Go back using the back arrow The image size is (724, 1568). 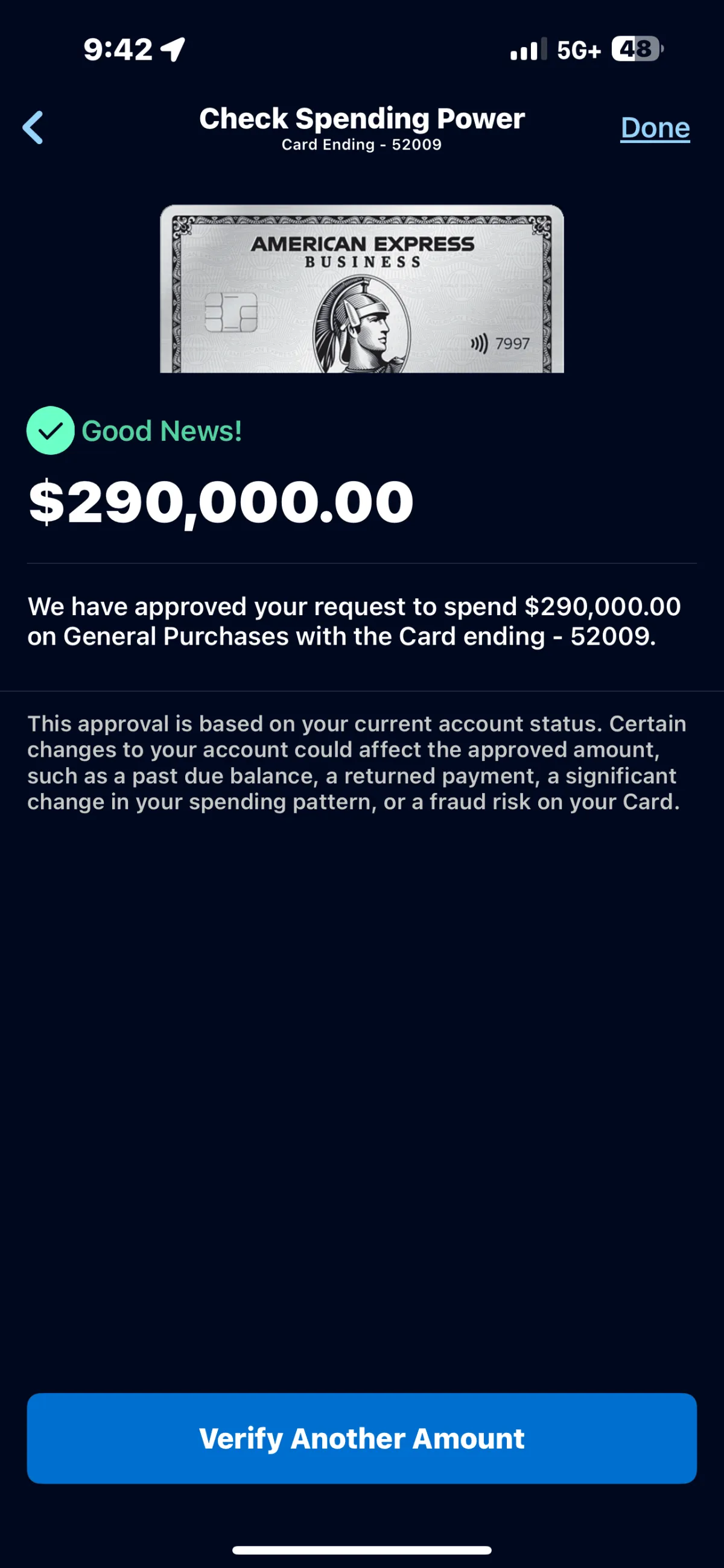(x=33, y=127)
